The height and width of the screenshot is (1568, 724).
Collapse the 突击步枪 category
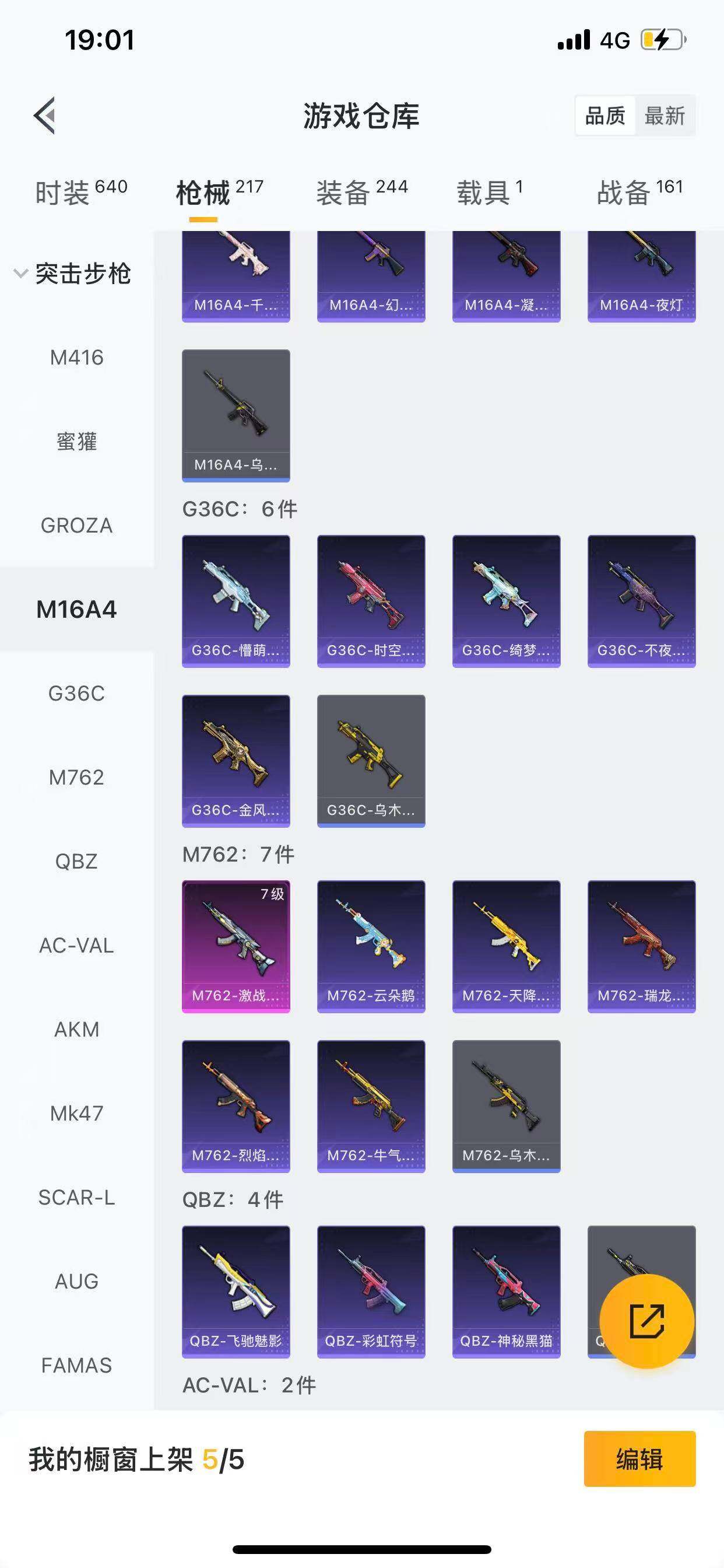[72, 274]
